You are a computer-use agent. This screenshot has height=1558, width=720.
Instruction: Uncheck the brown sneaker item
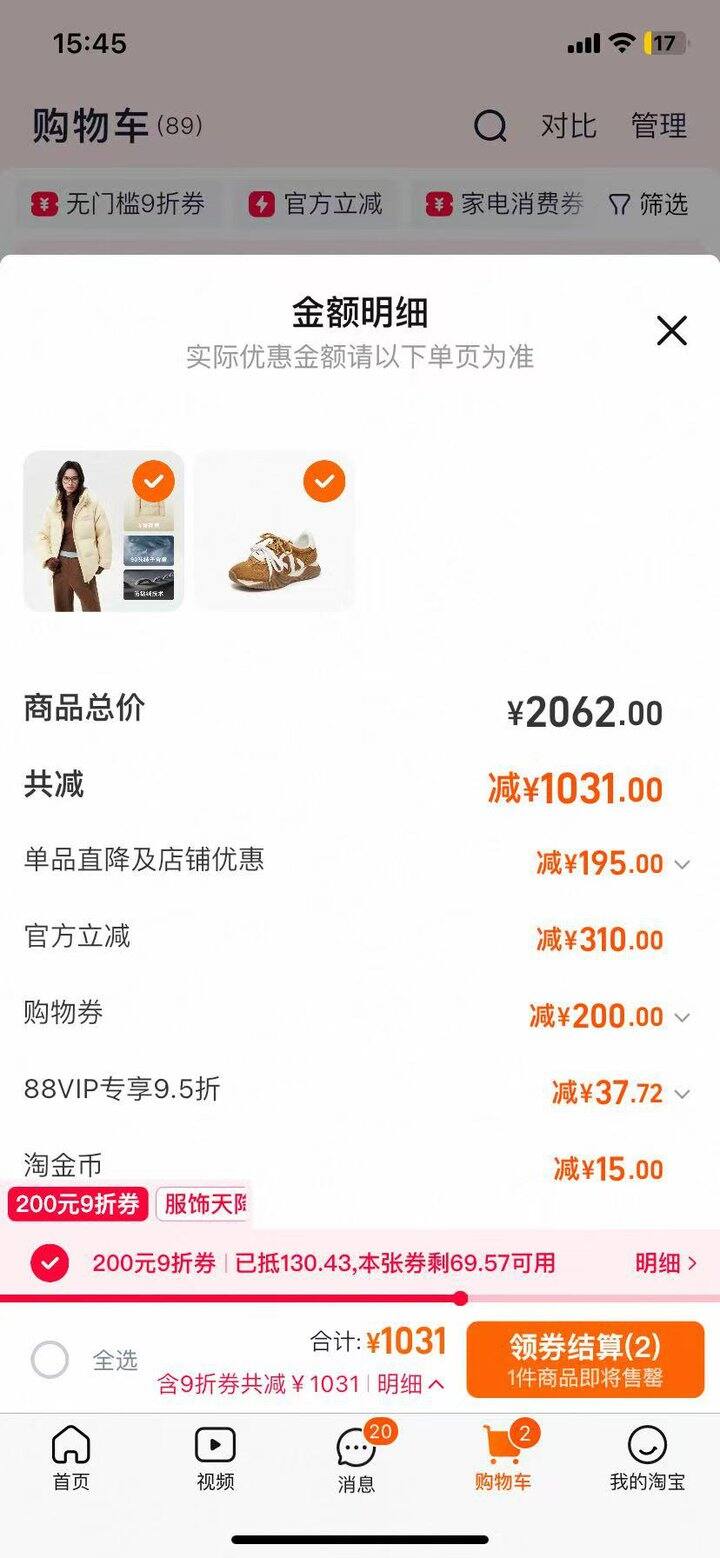tap(324, 482)
